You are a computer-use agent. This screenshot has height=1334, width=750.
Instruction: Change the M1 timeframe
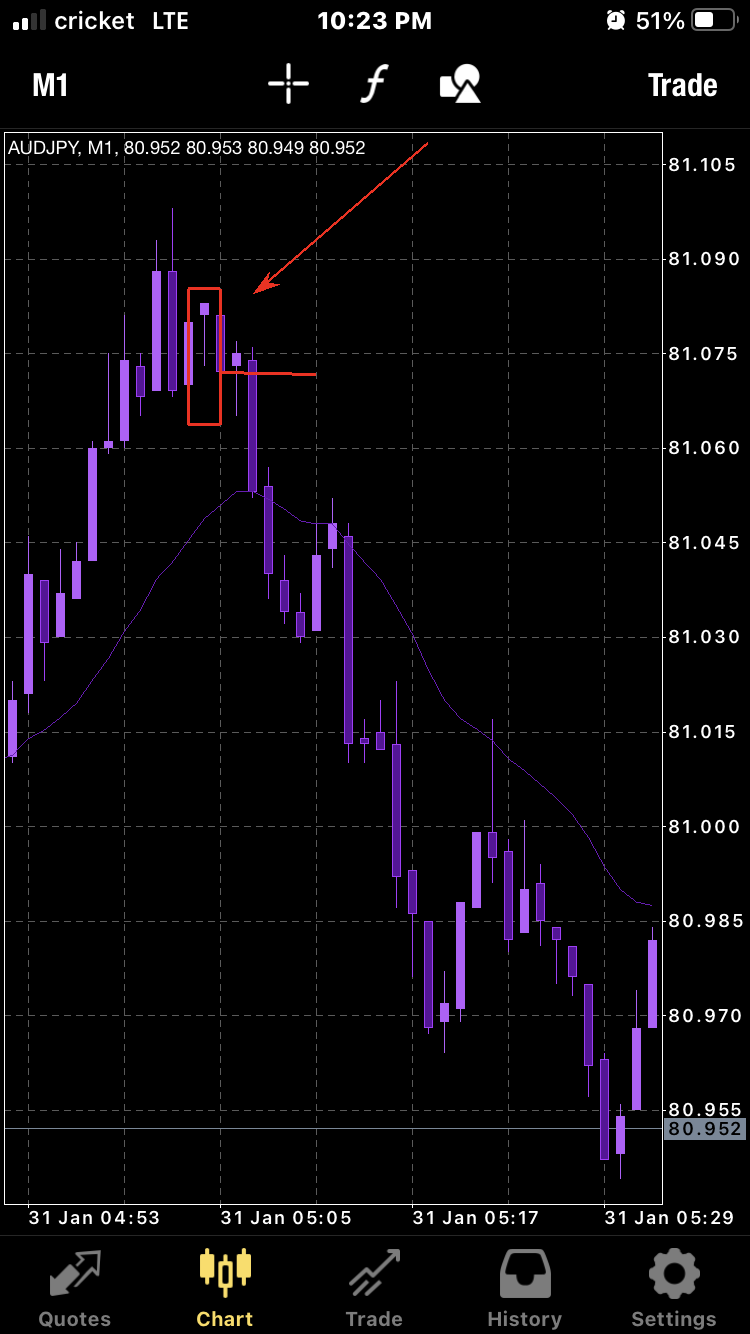(x=50, y=85)
